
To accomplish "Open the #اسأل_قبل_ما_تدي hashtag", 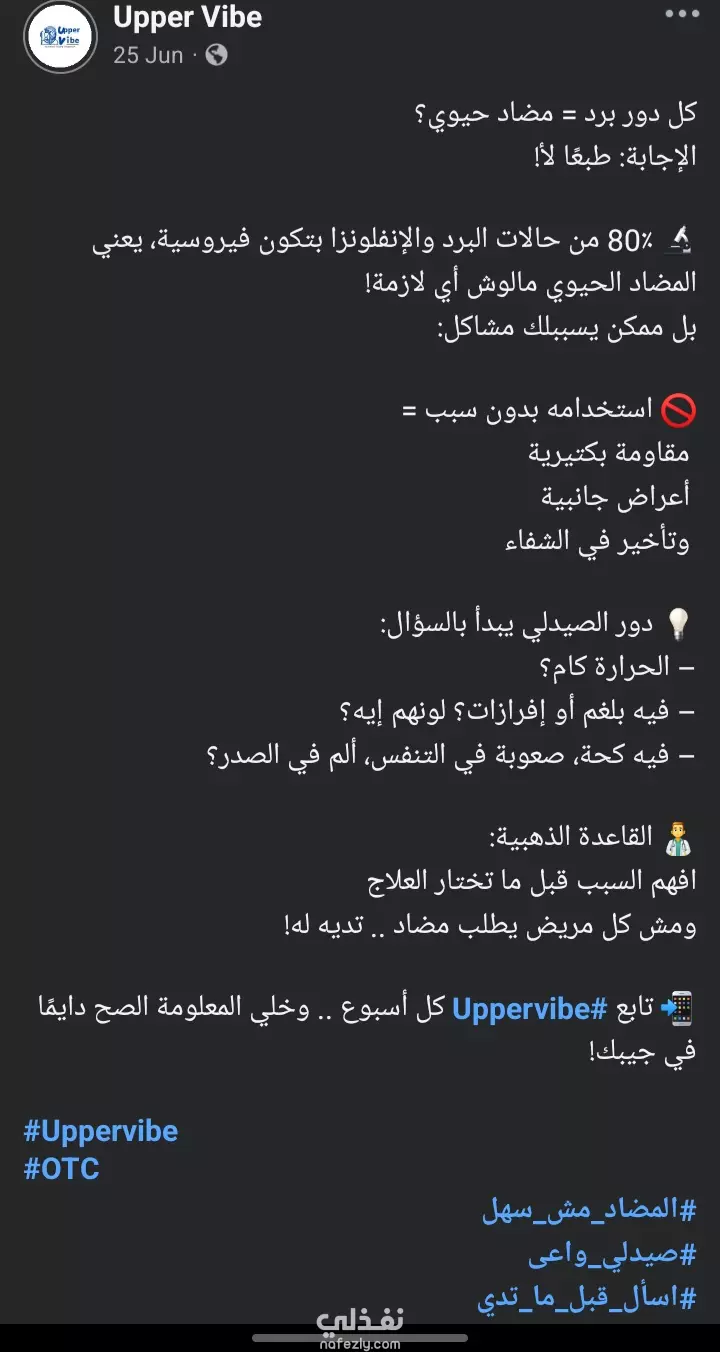I will pos(587,1298).
